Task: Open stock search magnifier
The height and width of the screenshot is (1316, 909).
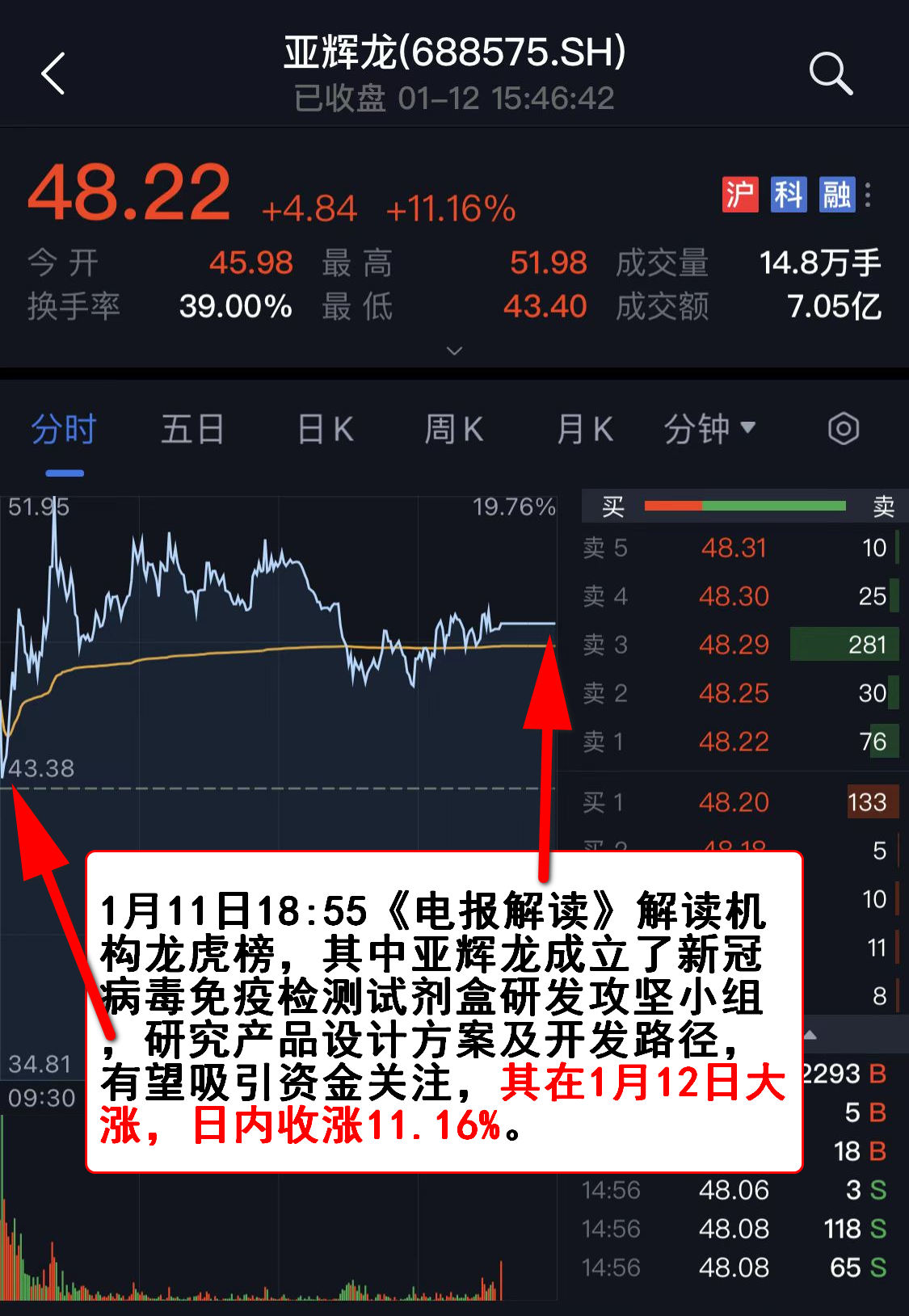Action: tap(831, 74)
